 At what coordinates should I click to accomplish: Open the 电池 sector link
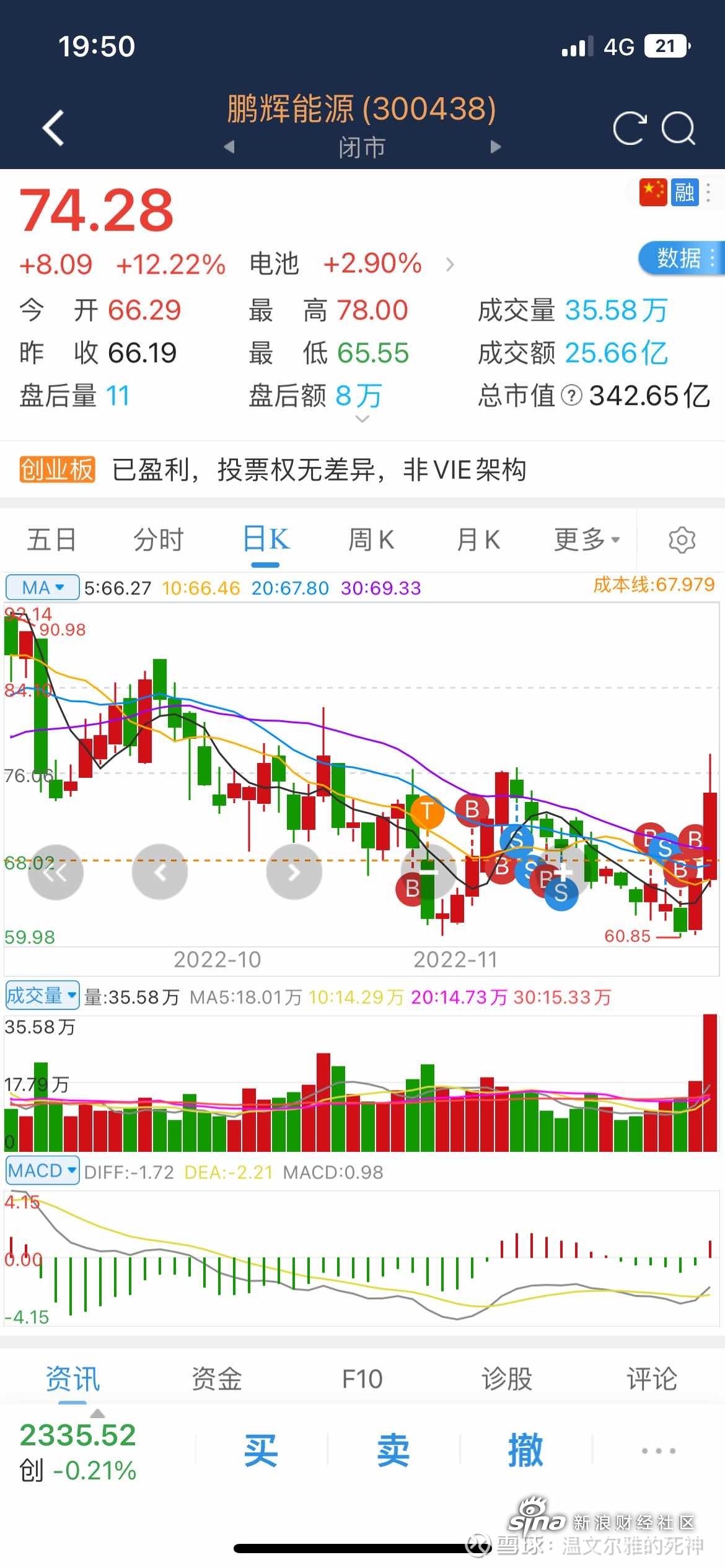(x=274, y=264)
